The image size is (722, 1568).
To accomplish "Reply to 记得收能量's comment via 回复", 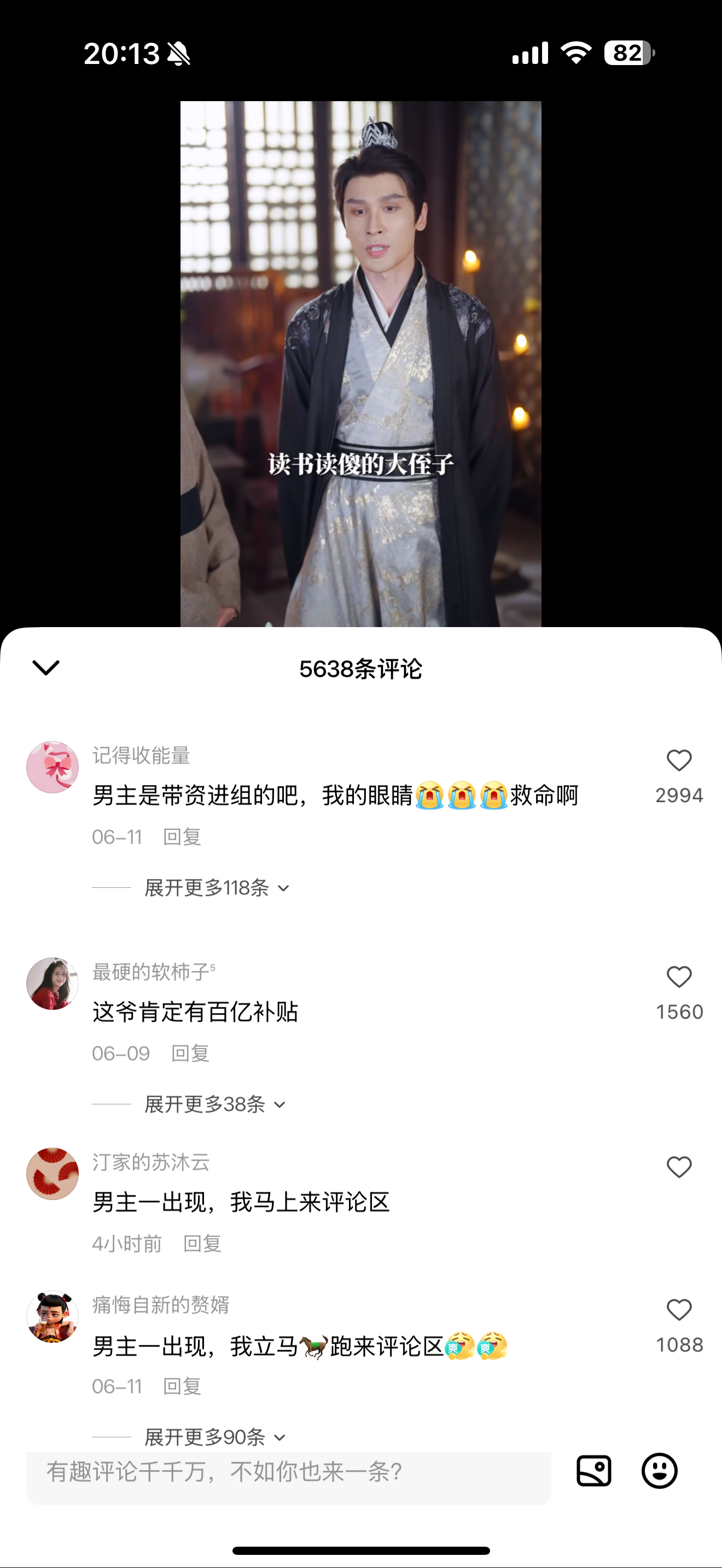I will tap(183, 837).
